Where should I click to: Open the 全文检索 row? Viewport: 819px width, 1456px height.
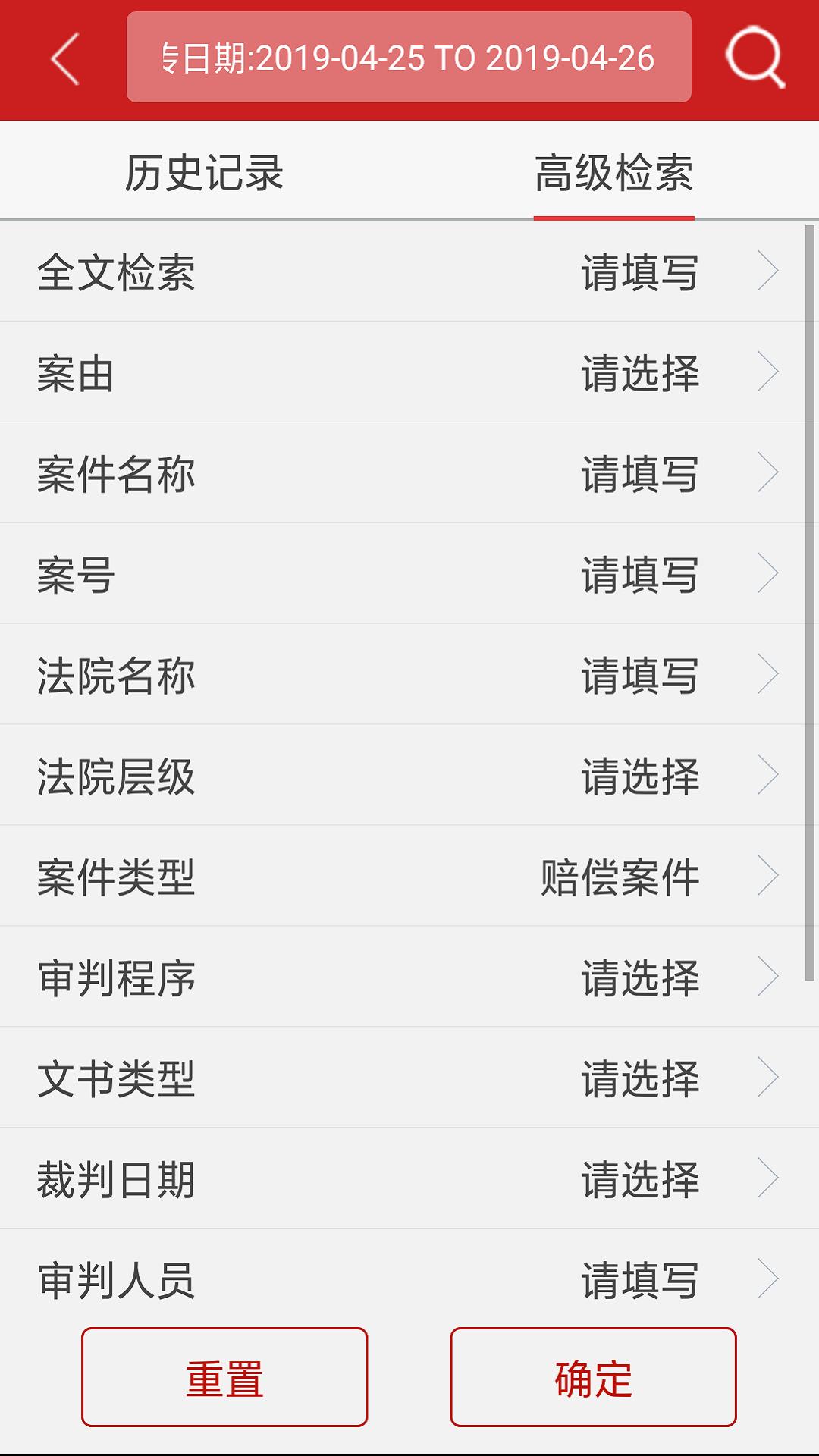pyautogui.click(x=409, y=271)
